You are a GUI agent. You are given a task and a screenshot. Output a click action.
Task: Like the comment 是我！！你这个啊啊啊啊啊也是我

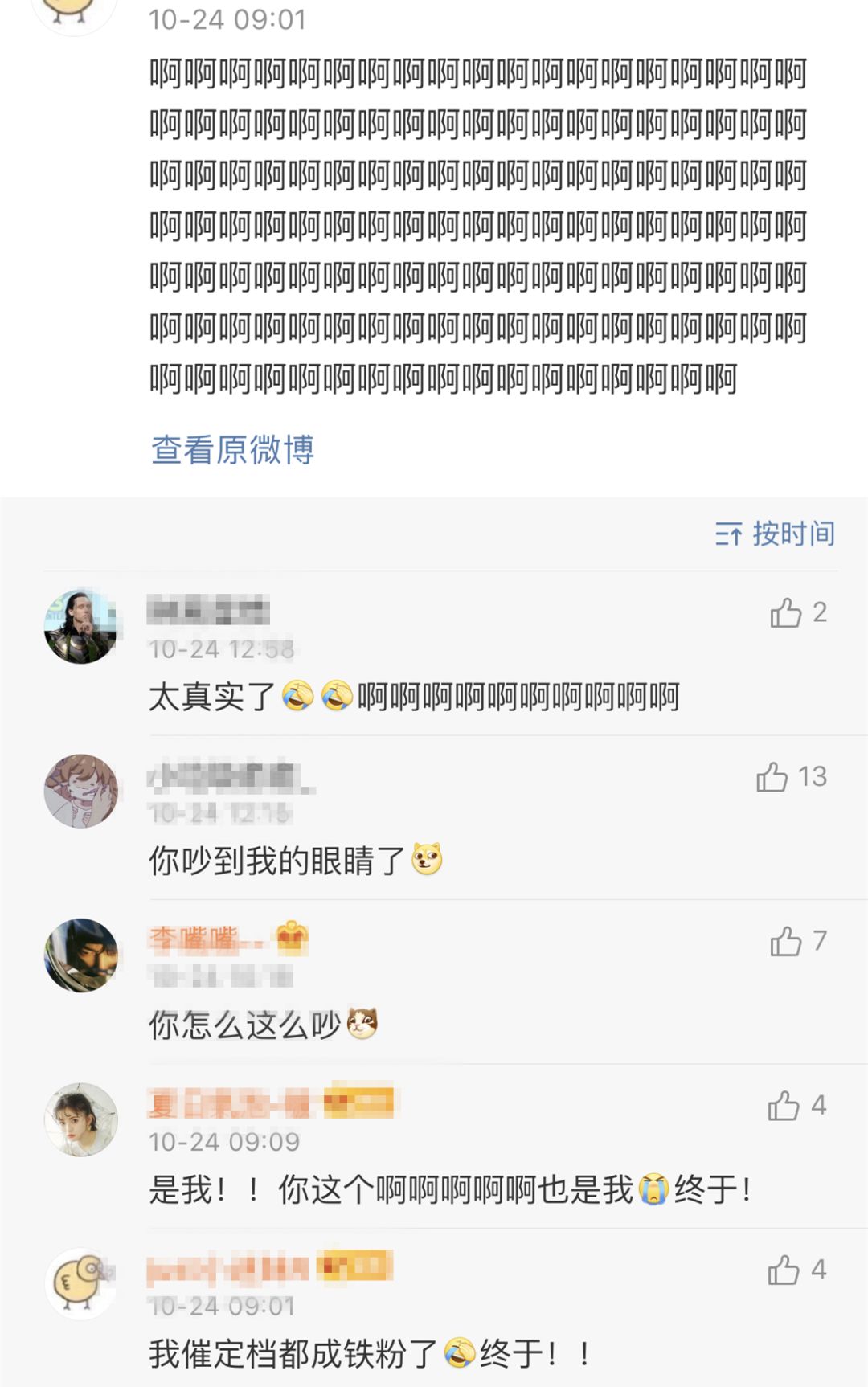784,1106
